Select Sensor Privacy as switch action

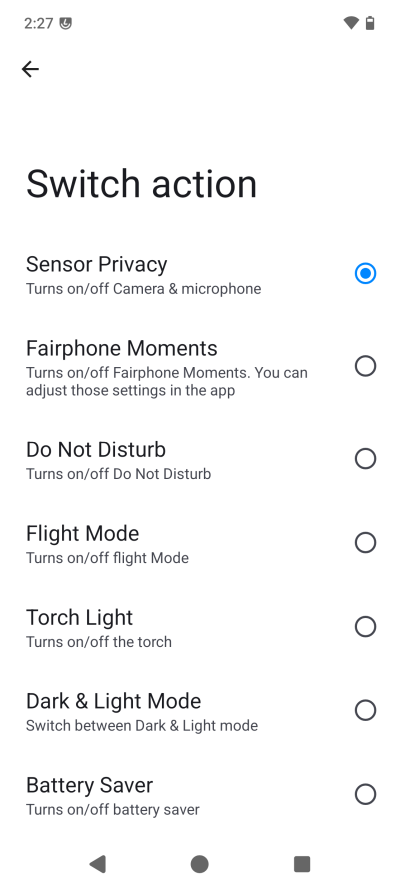click(x=200, y=274)
